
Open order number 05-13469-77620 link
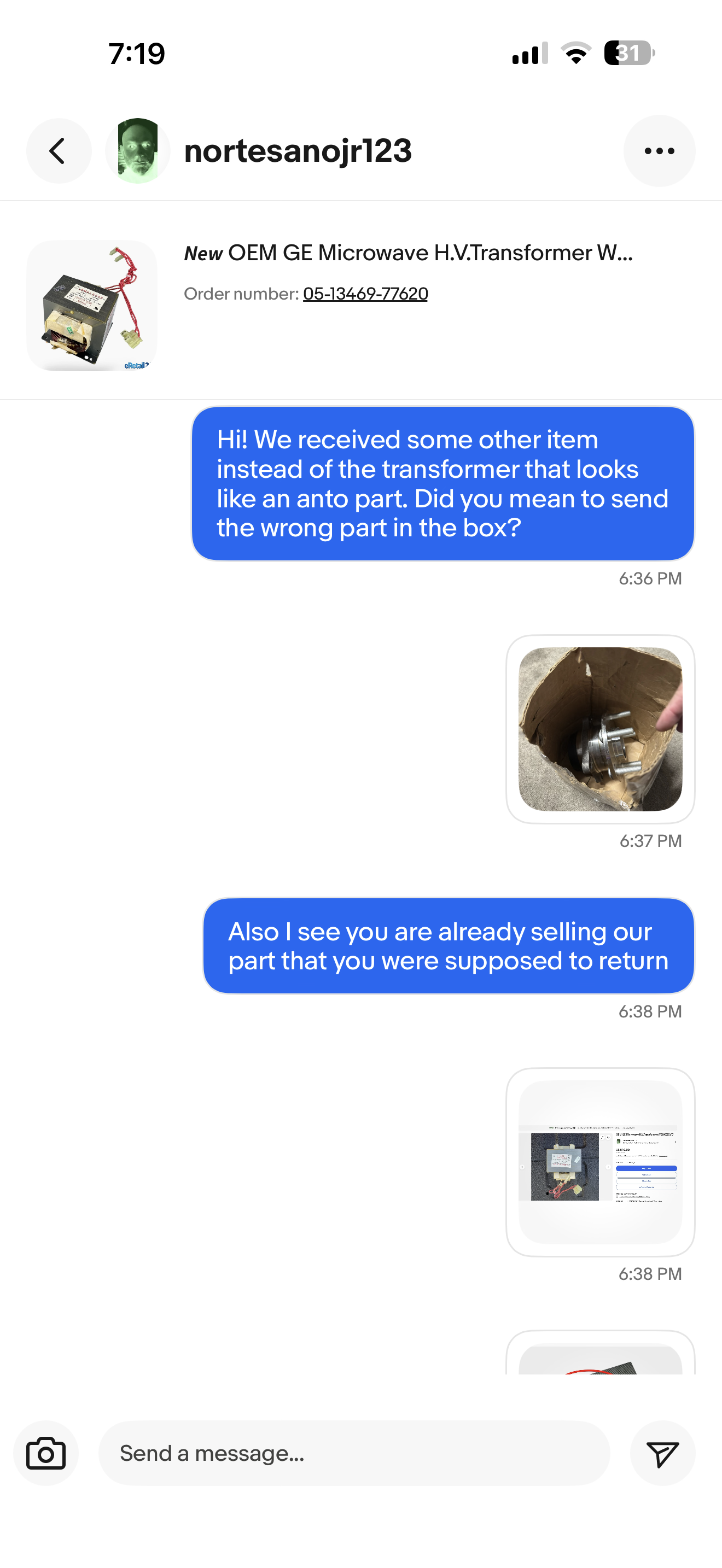click(365, 294)
